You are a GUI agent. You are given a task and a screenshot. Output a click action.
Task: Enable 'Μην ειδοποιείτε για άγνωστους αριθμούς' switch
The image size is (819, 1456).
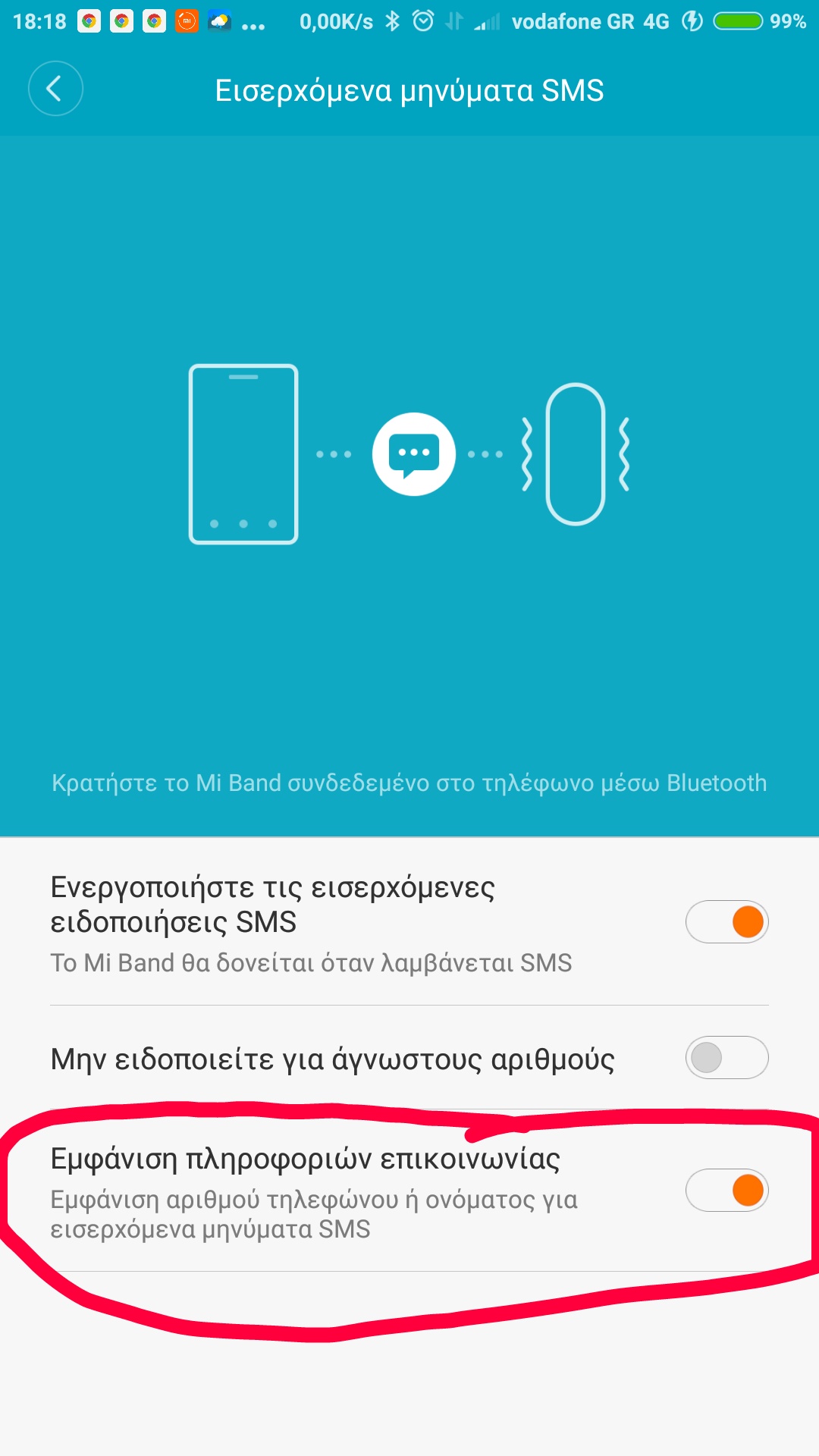(726, 1057)
